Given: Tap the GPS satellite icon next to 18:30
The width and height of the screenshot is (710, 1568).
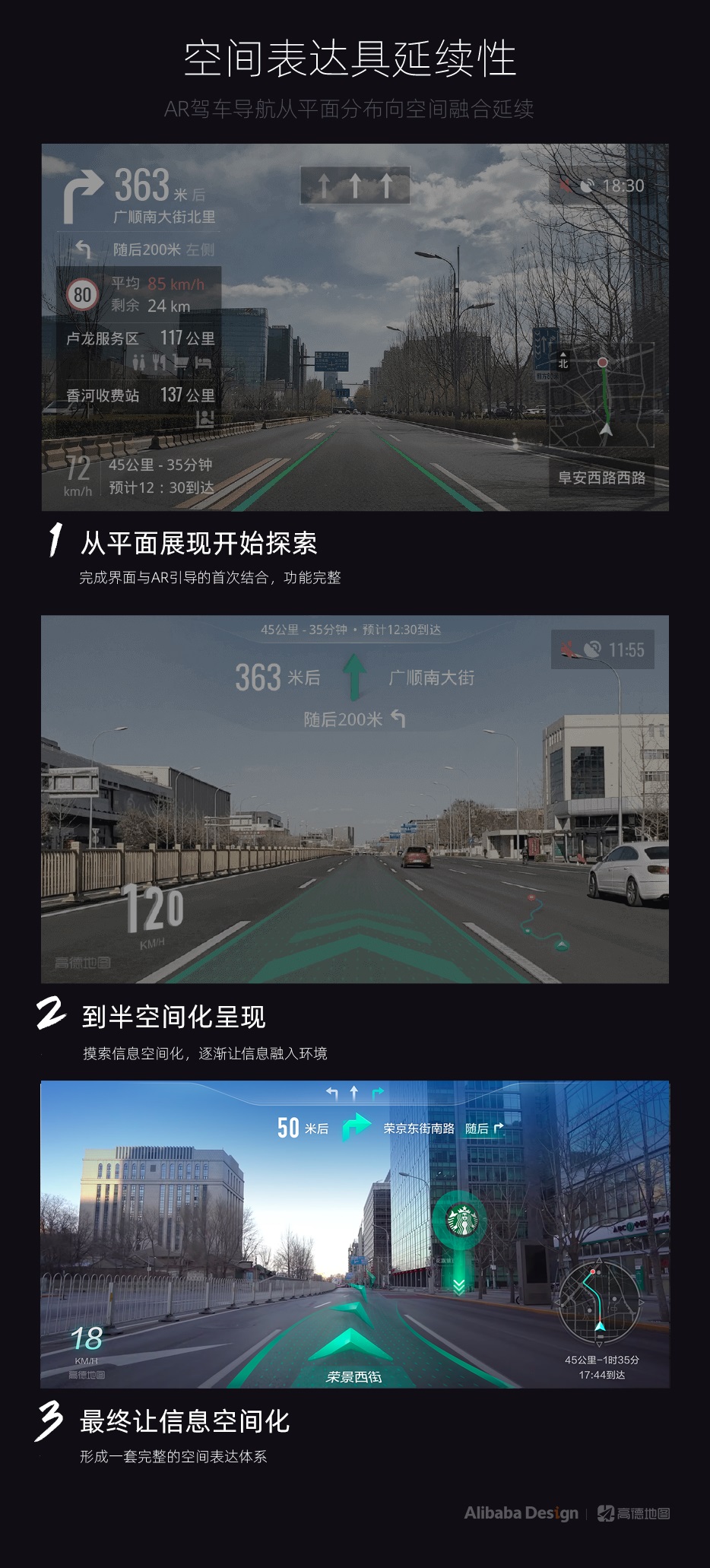Looking at the screenshot, I should (x=587, y=186).
